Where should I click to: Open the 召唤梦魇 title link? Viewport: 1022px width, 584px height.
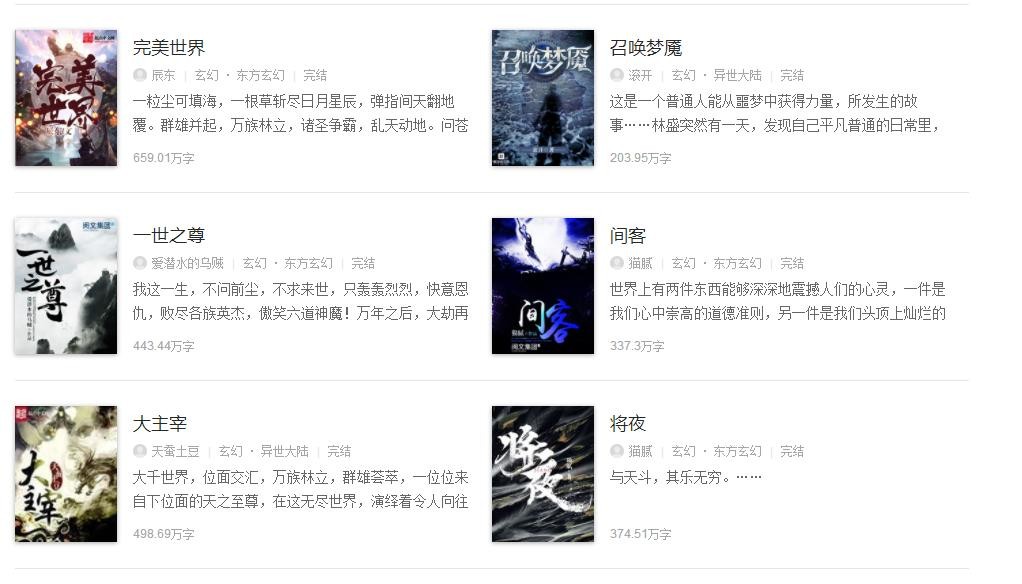[645, 48]
